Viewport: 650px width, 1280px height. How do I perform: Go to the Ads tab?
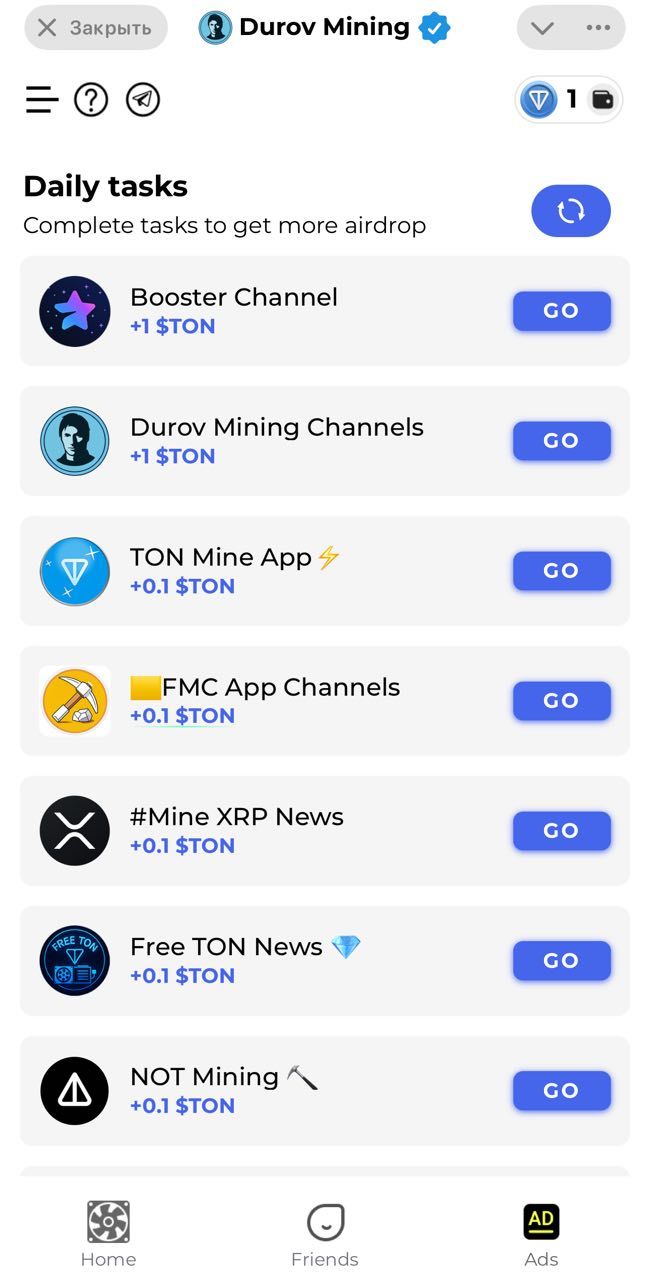point(541,1234)
